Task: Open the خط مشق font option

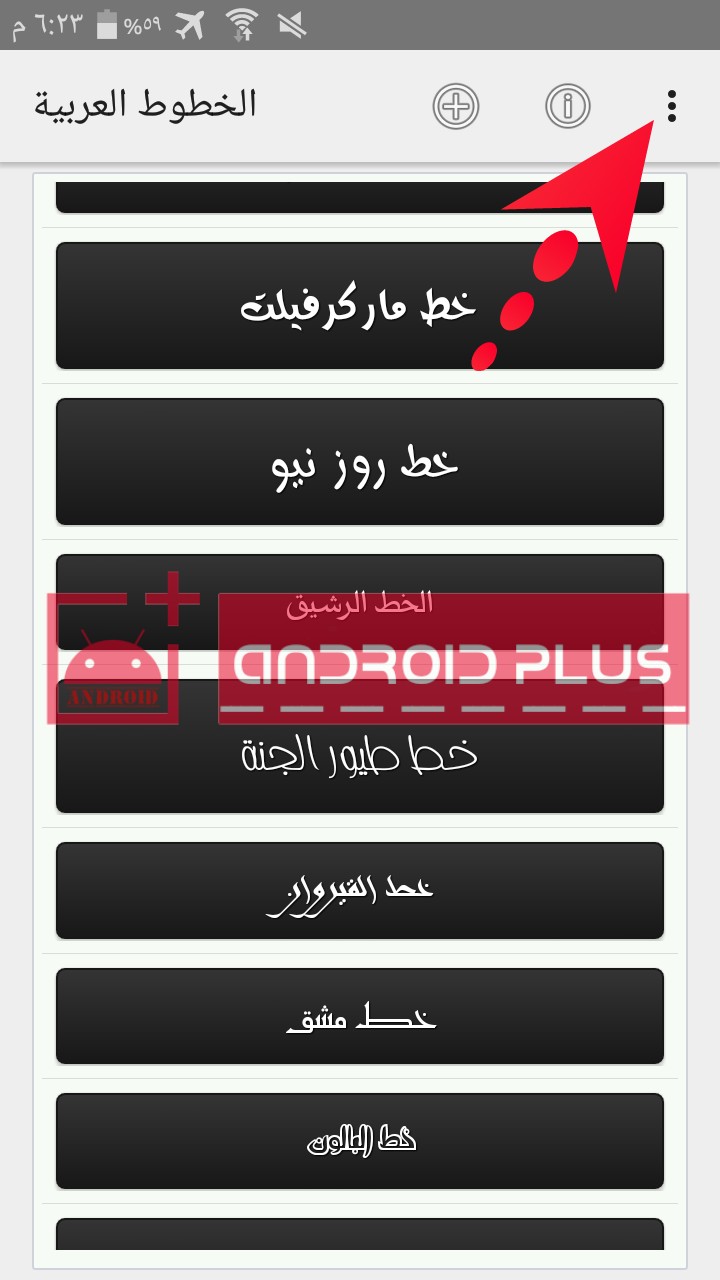Action: (x=360, y=1016)
